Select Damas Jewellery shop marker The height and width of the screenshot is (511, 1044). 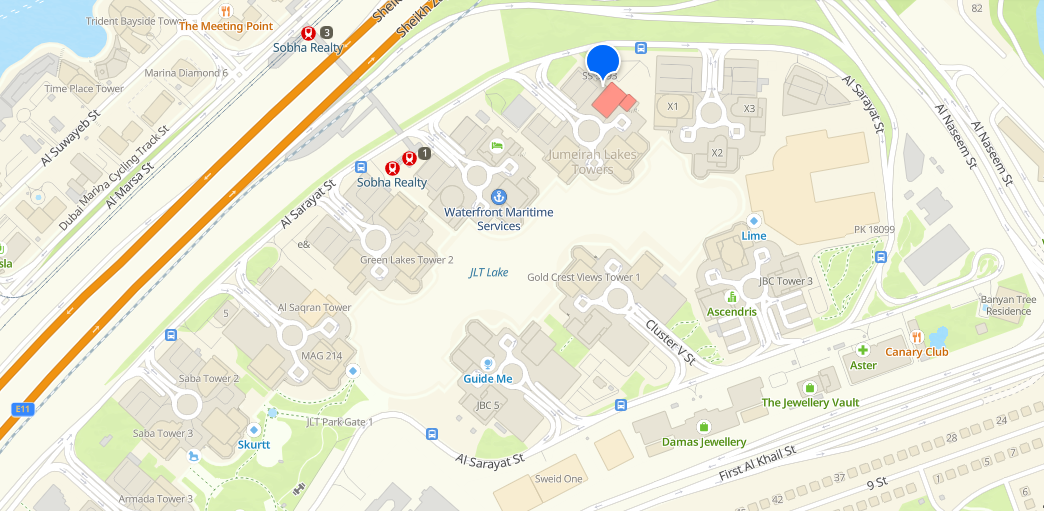pyautogui.click(x=703, y=426)
